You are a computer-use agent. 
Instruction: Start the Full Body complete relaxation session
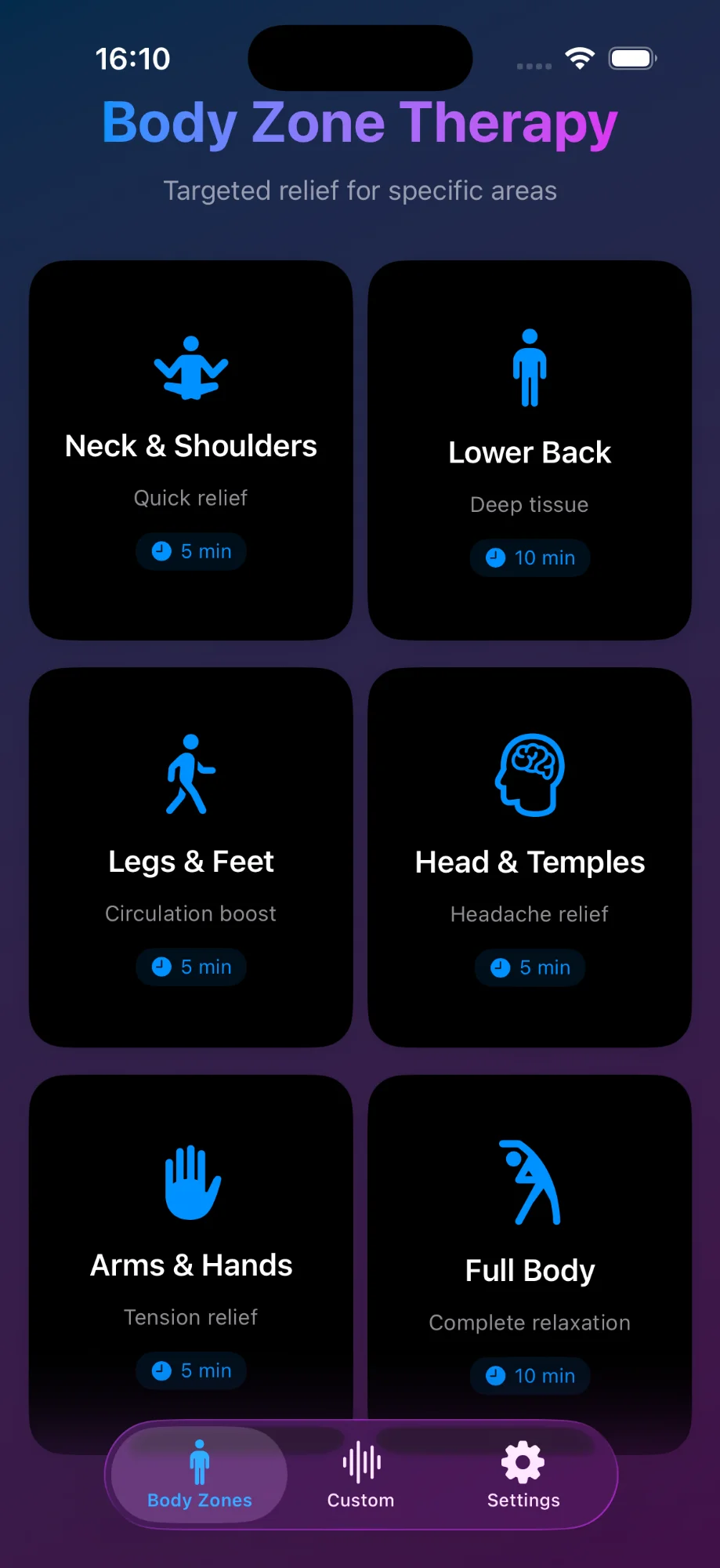[530, 1254]
